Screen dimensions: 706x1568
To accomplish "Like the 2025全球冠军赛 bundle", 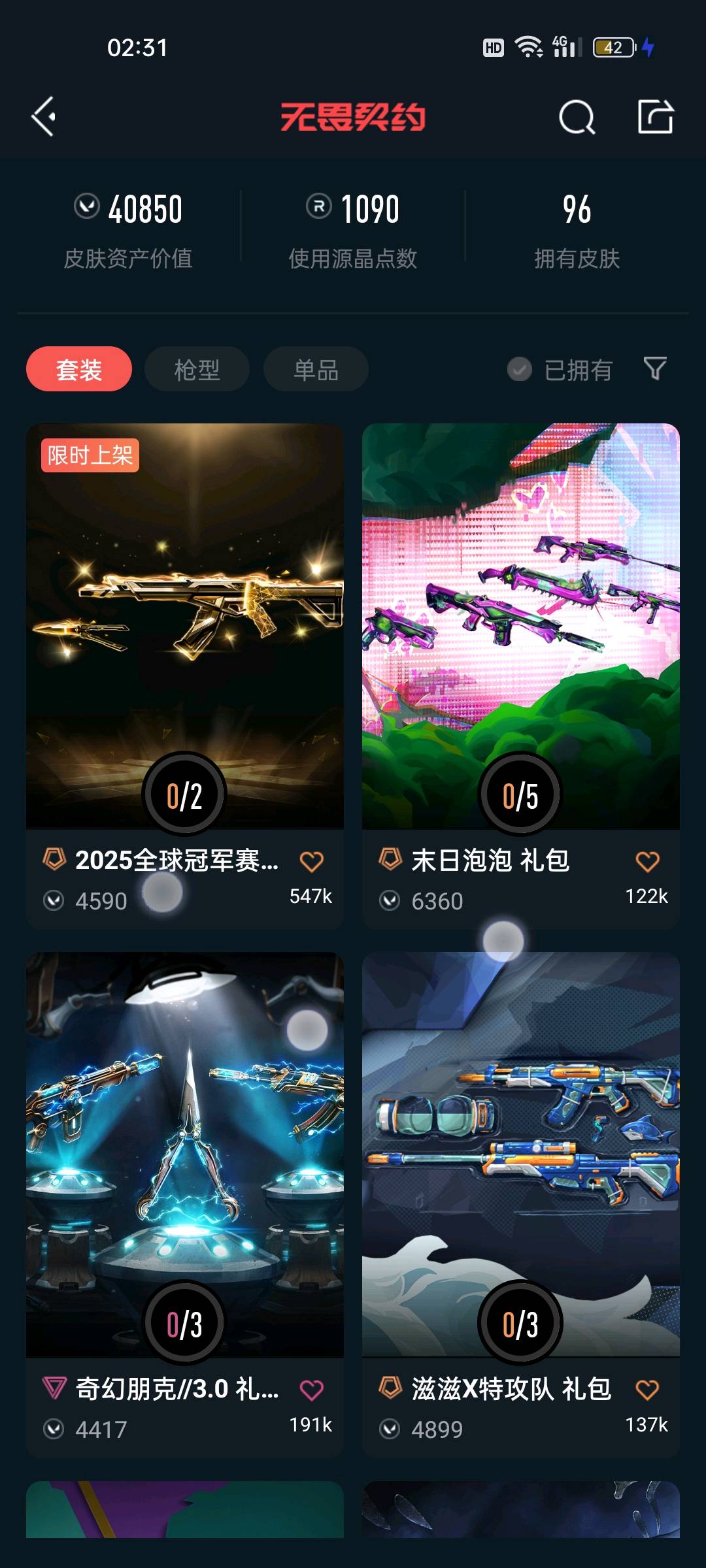I will 312,862.
